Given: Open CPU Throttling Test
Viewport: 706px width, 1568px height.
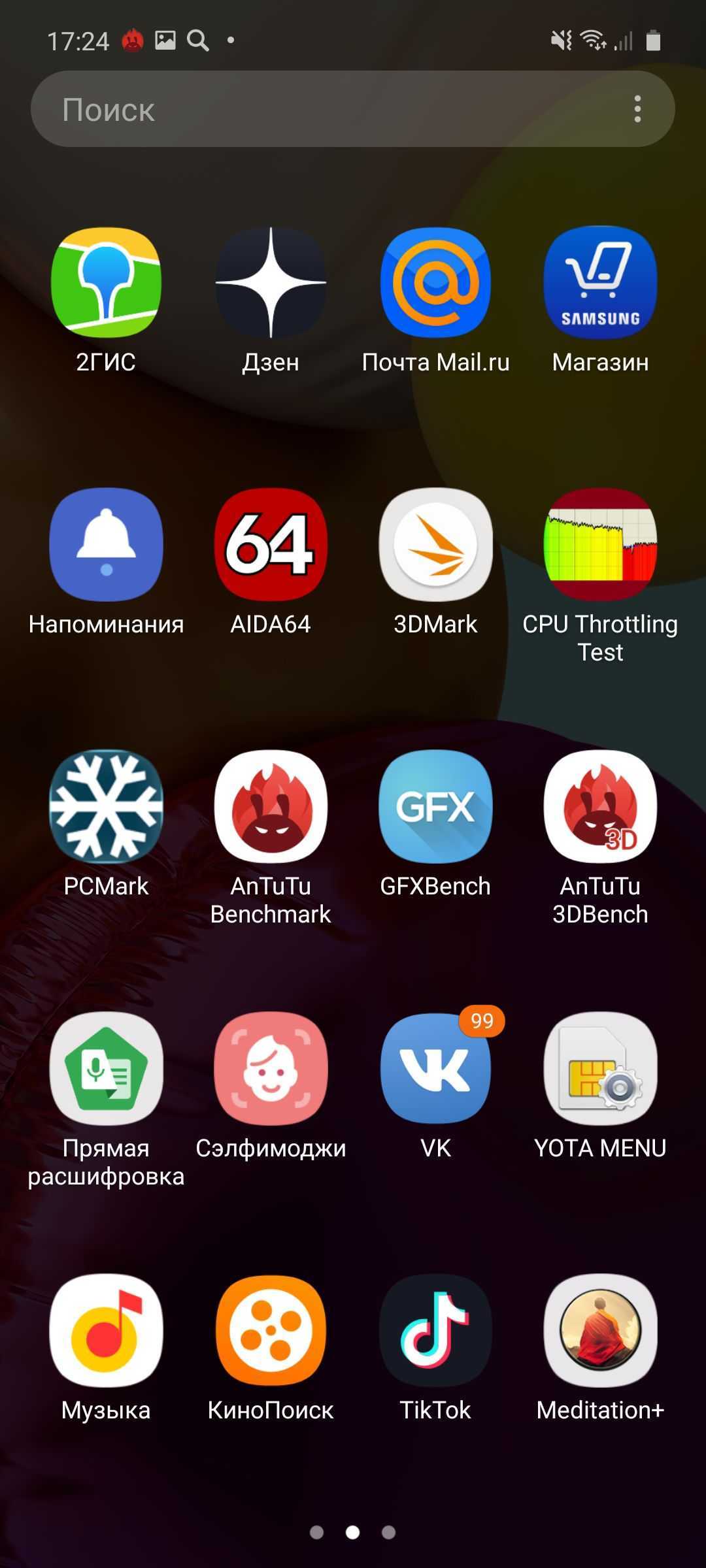Looking at the screenshot, I should tap(600, 544).
